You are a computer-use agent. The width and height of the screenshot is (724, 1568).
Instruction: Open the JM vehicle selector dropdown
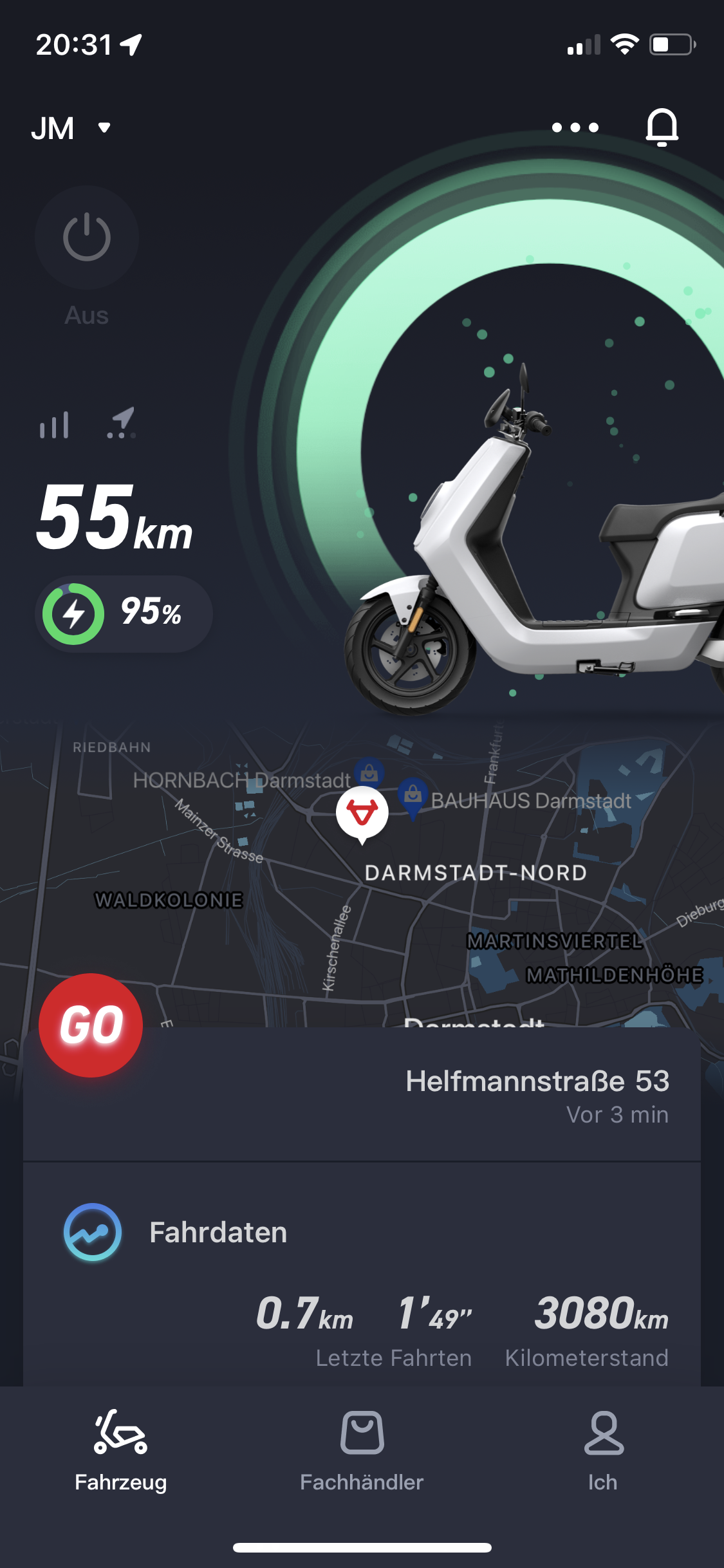71,128
